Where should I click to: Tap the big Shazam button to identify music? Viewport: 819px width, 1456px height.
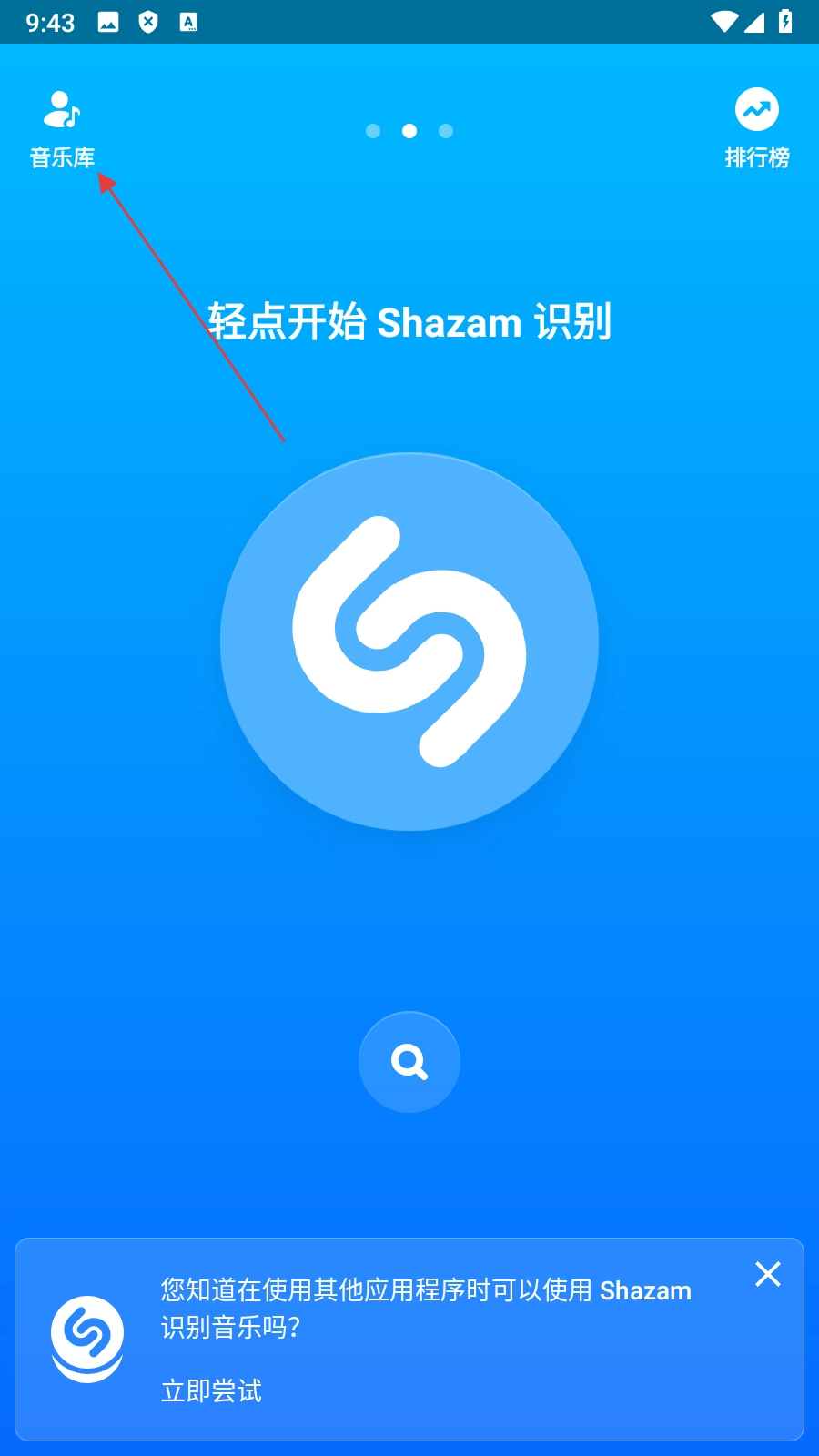click(x=409, y=642)
